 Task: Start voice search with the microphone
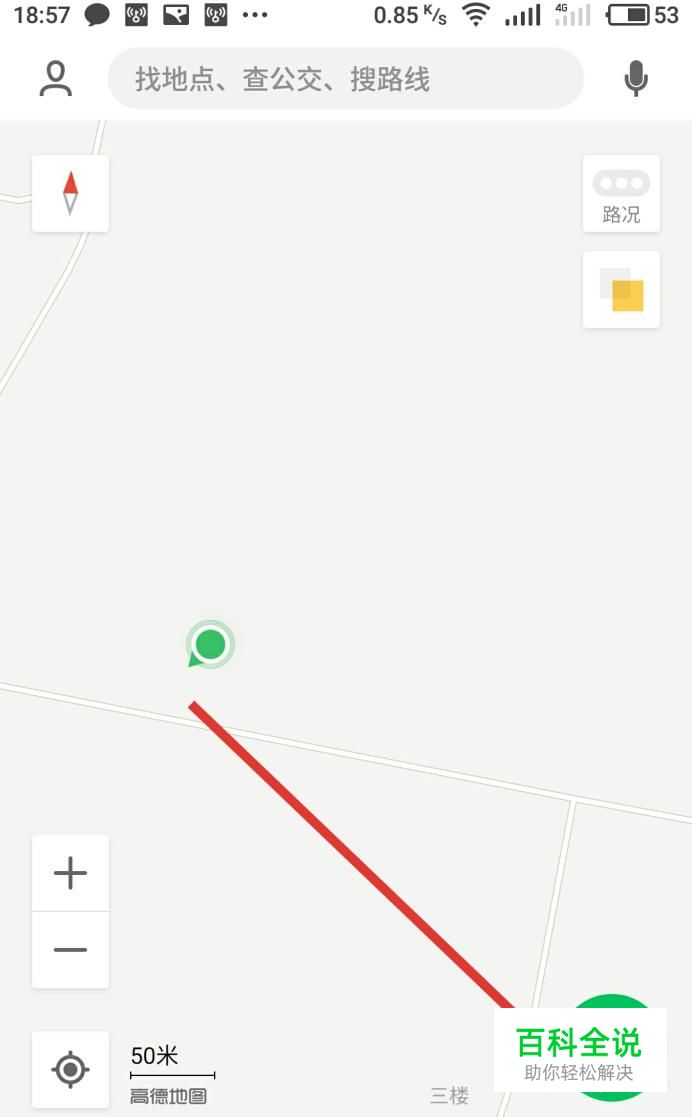click(636, 78)
